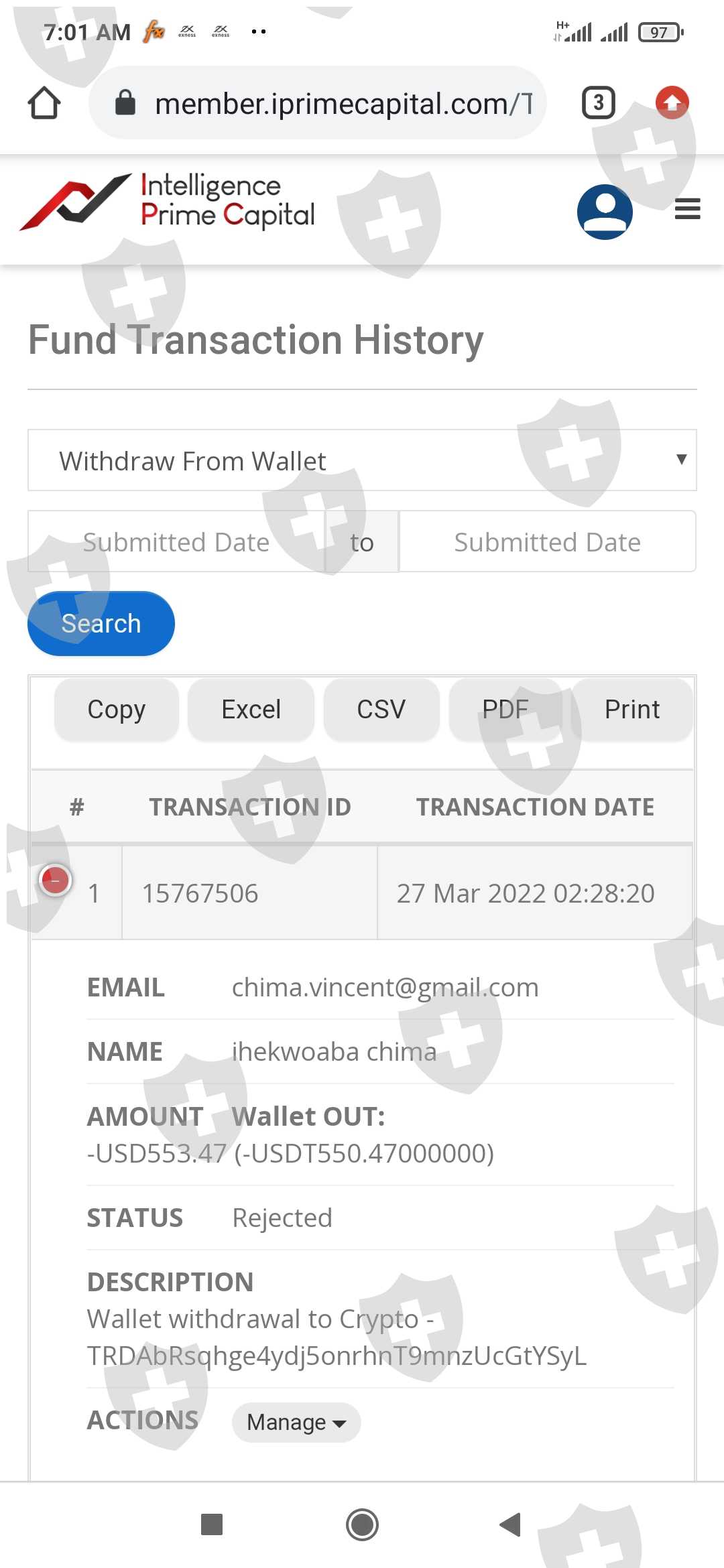
Task: Go back with the system back button
Action: [511, 1524]
